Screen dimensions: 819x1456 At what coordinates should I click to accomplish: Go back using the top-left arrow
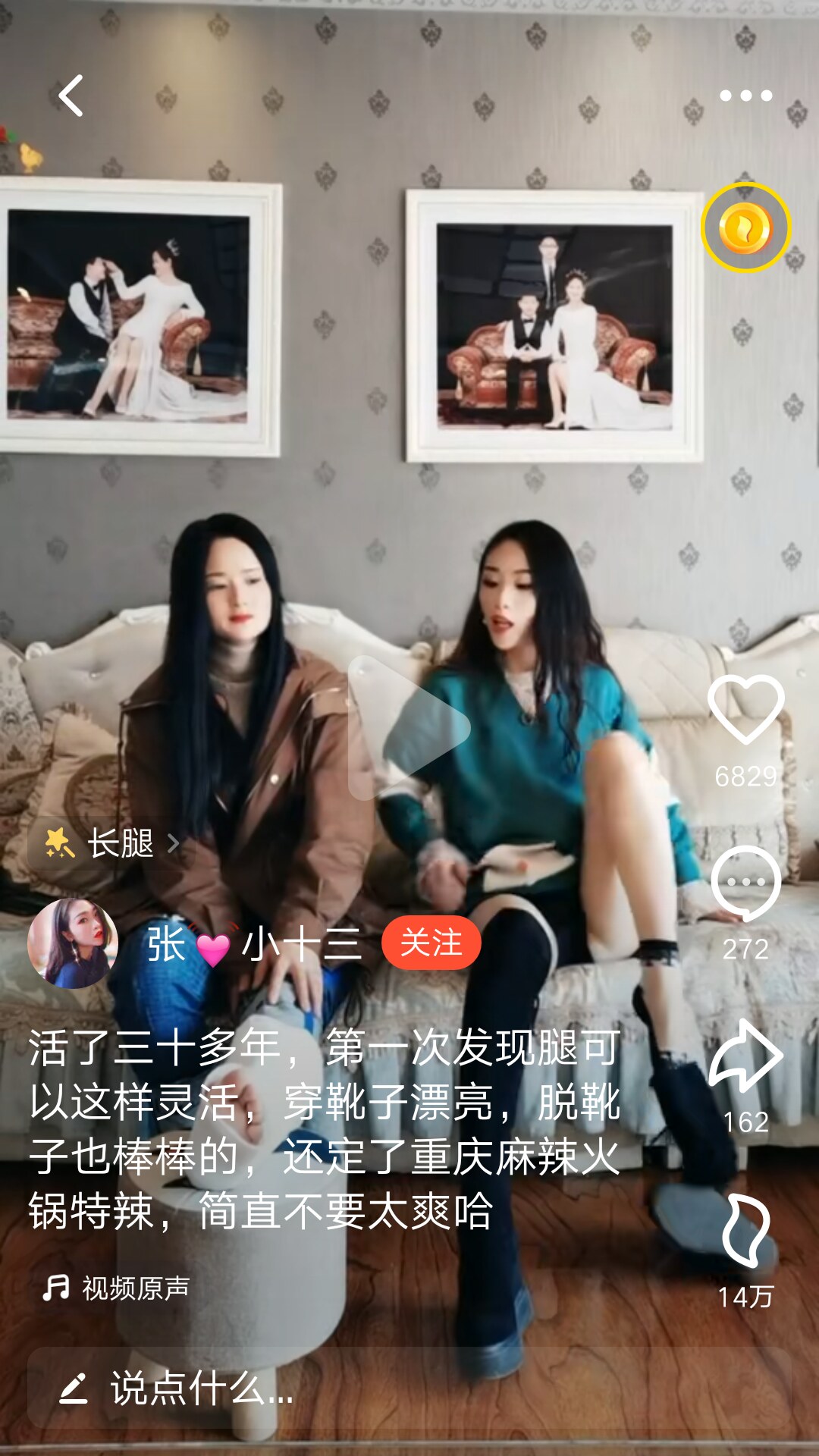pyautogui.click(x=71, y=96)
